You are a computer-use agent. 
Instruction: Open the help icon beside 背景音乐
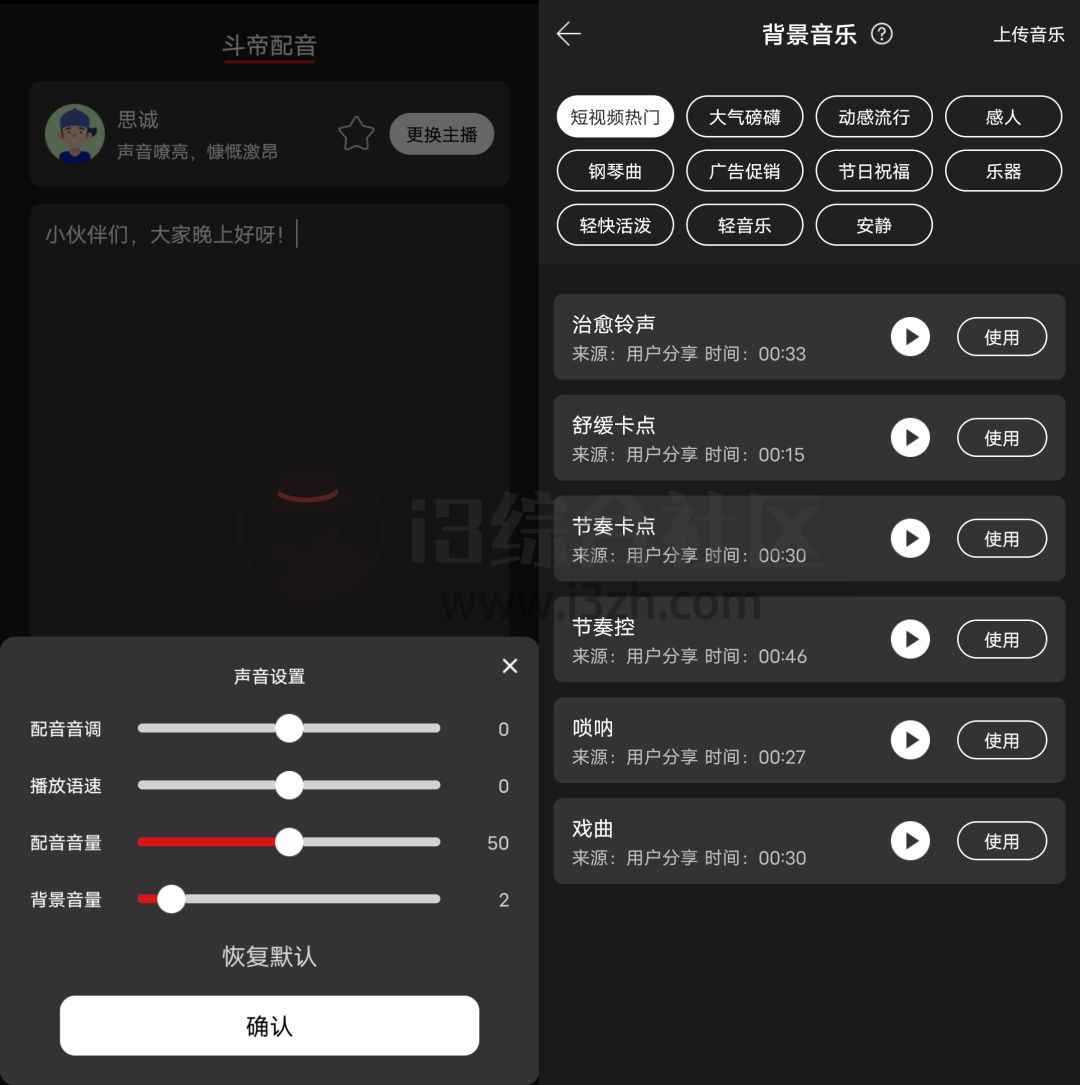[x=881, y=34]
